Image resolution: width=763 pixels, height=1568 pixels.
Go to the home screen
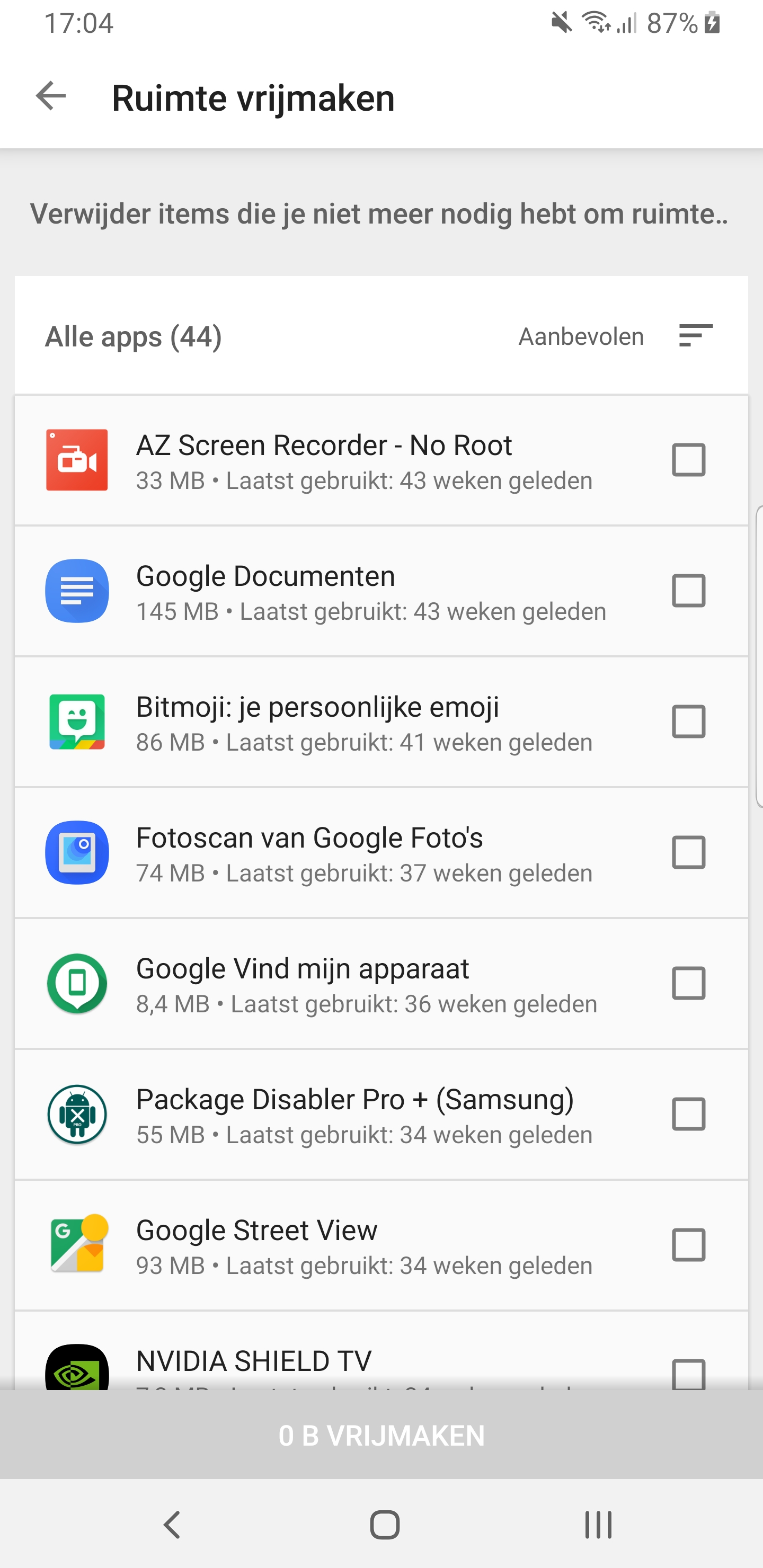pos(384,1525)
